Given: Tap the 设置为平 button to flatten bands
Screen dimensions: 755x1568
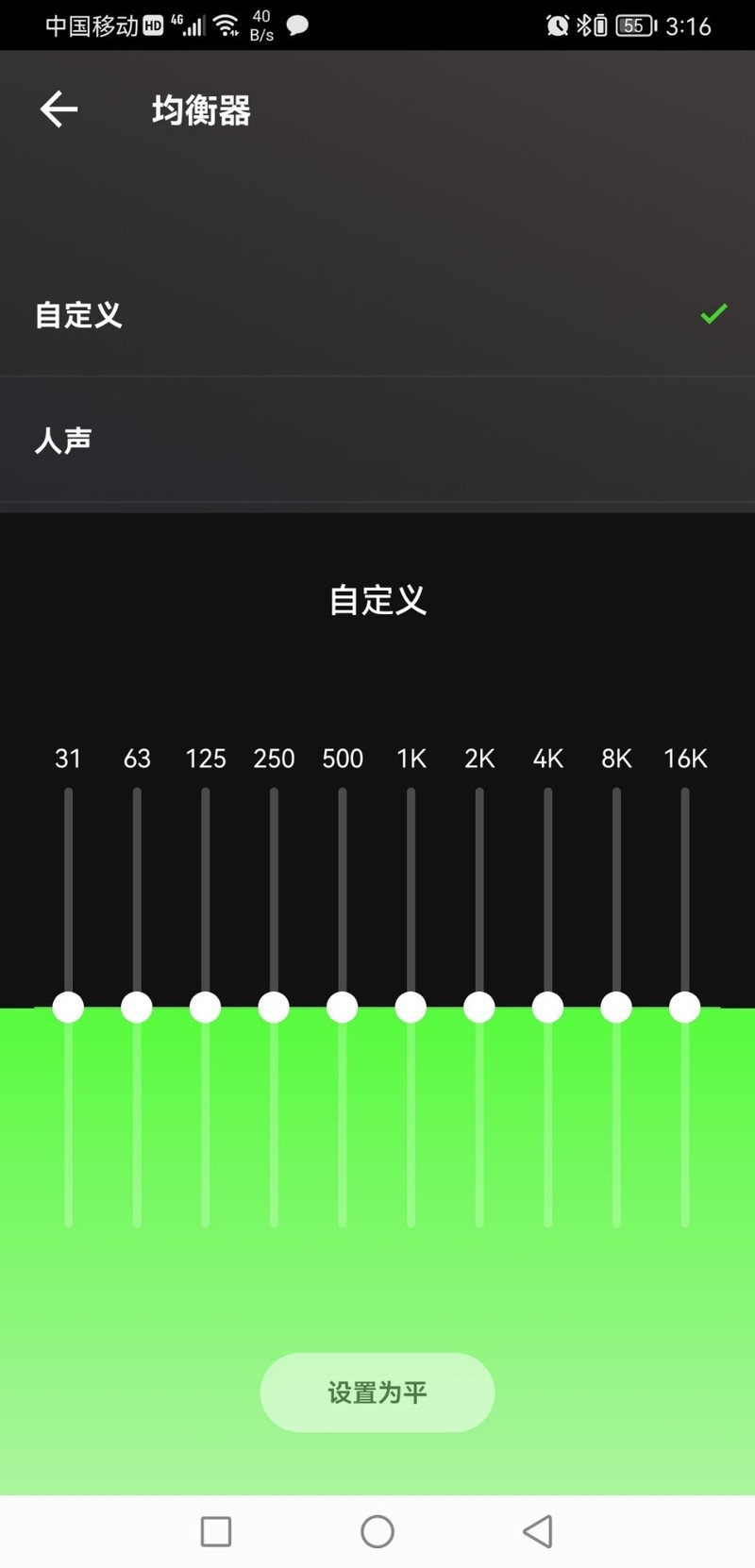Looking at the screenshot, I should pos(377,1392).
